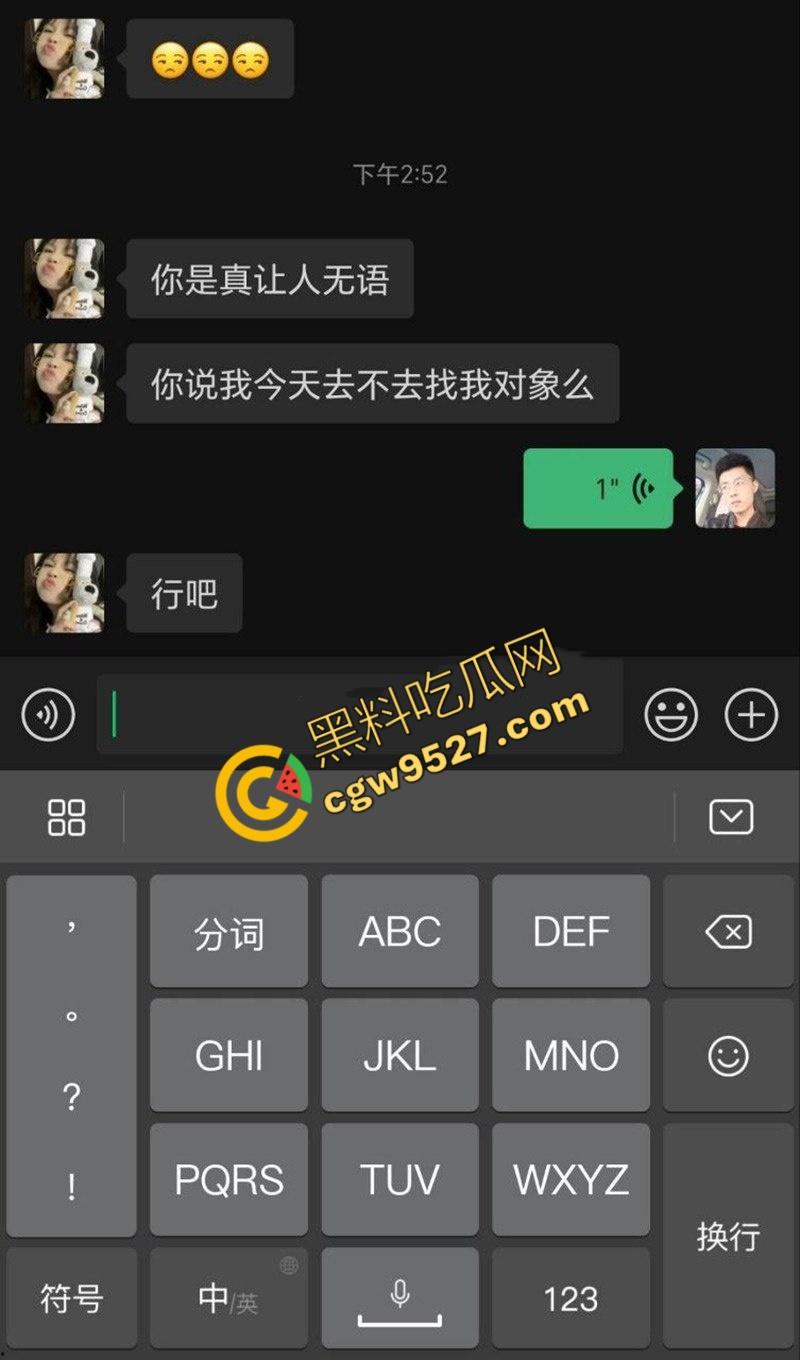Tap the 分词 key
The image size is (800, 1360).
[229, 932]
